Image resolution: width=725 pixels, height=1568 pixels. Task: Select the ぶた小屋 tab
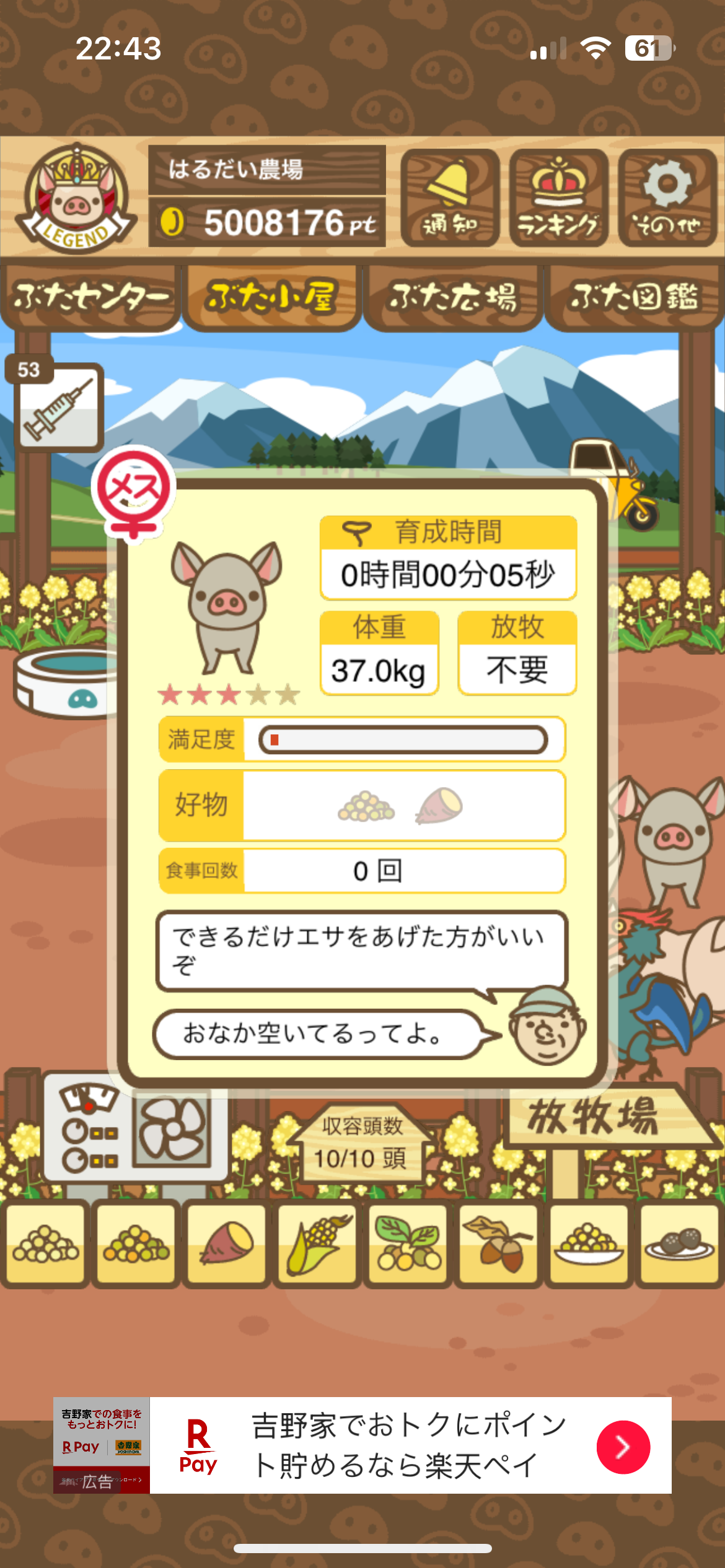pos(271,297)
